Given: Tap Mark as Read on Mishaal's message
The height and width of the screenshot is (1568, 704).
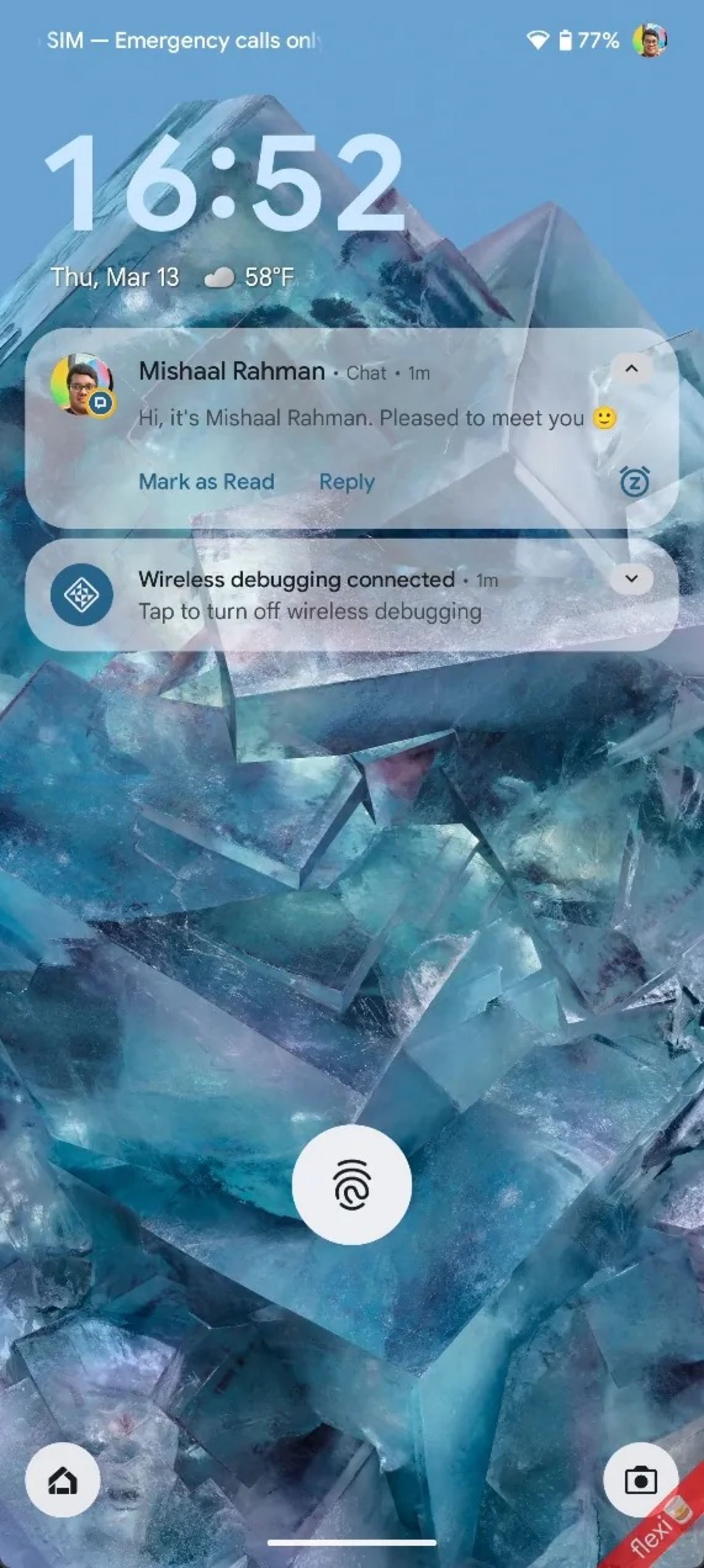Looking at the screenshot, I should 206,481.
